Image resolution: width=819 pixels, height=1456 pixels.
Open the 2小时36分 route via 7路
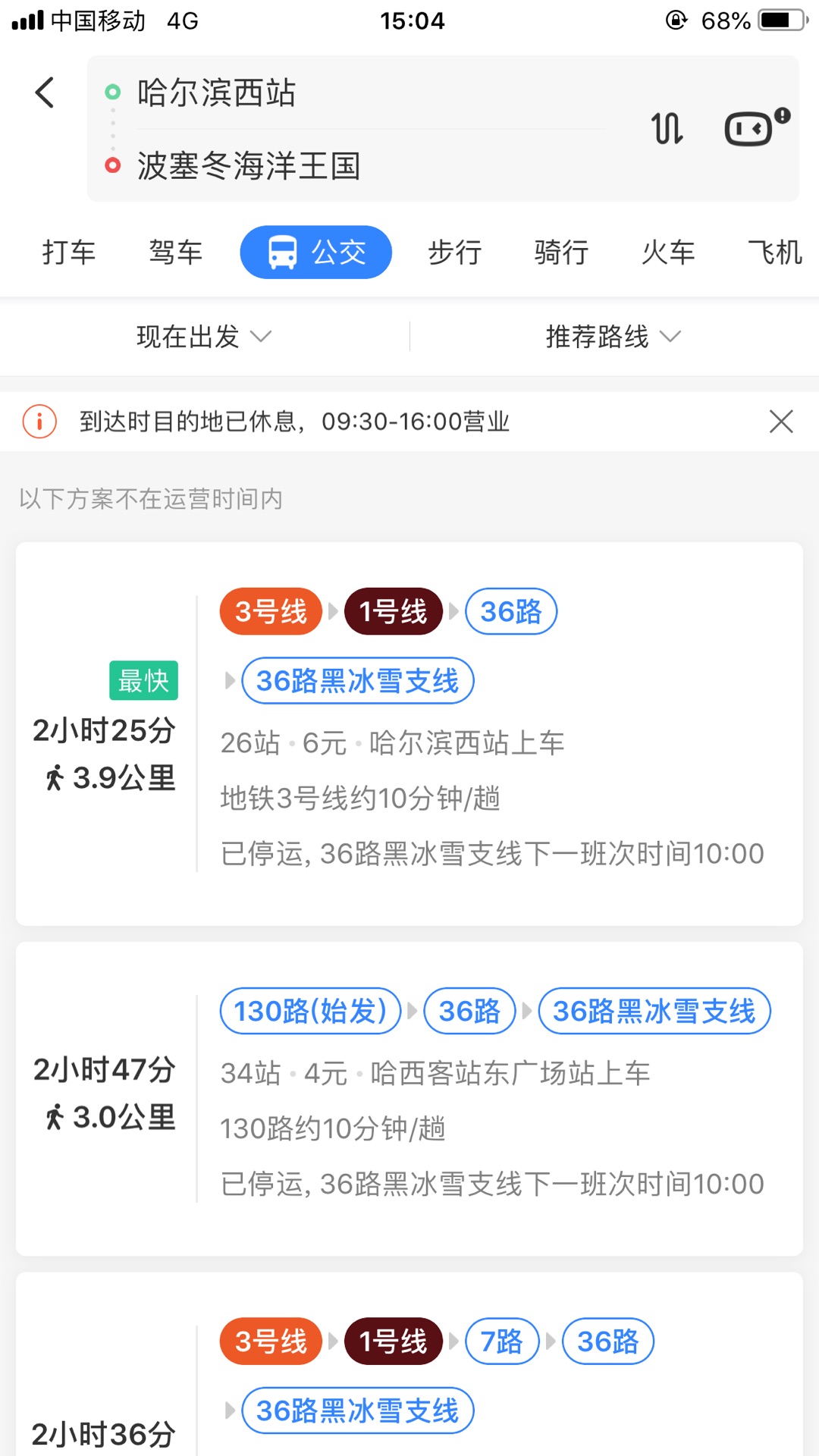pos(409,1364)
